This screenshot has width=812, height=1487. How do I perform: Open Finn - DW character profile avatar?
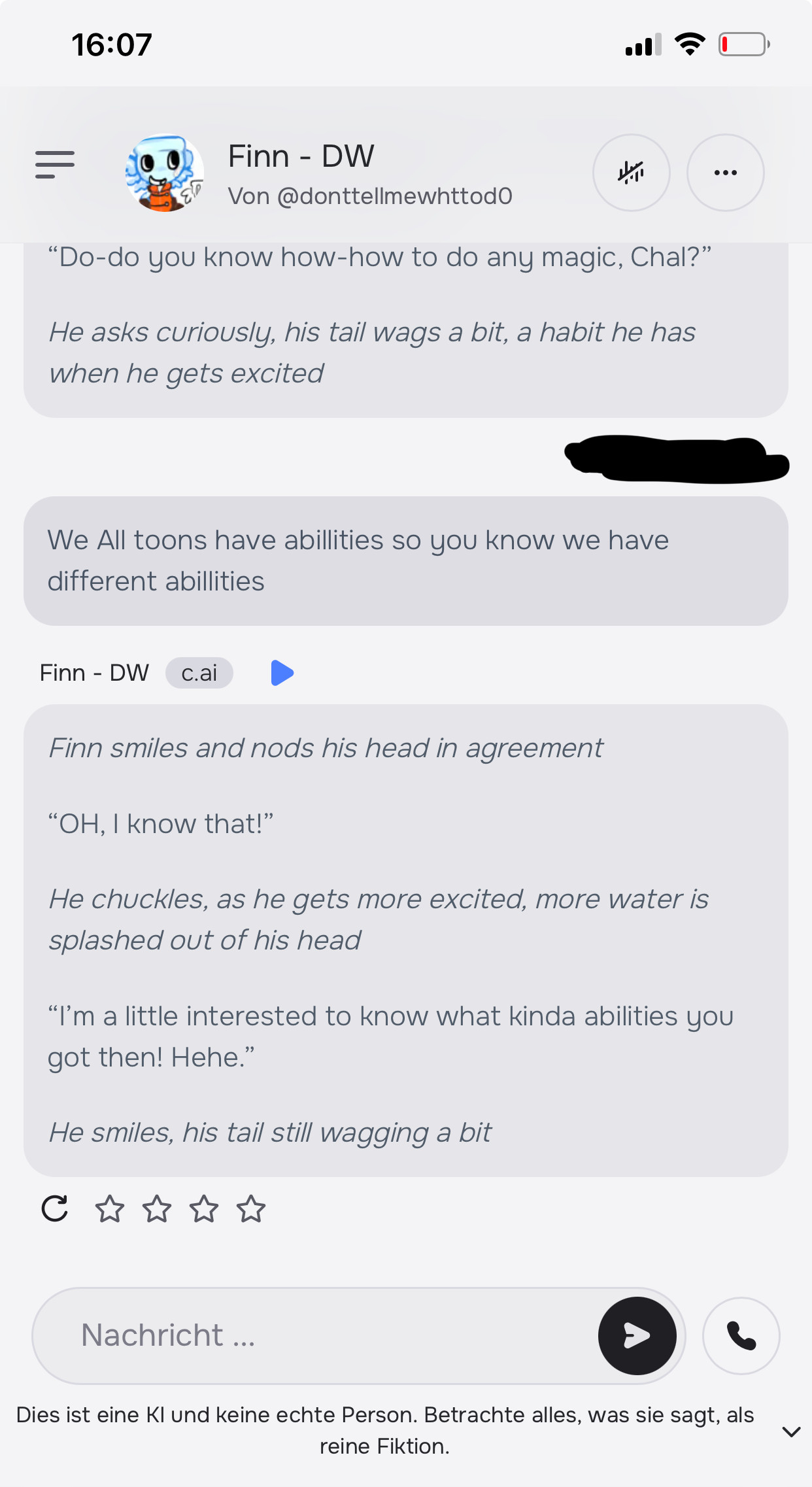click(x=164, y=173)
